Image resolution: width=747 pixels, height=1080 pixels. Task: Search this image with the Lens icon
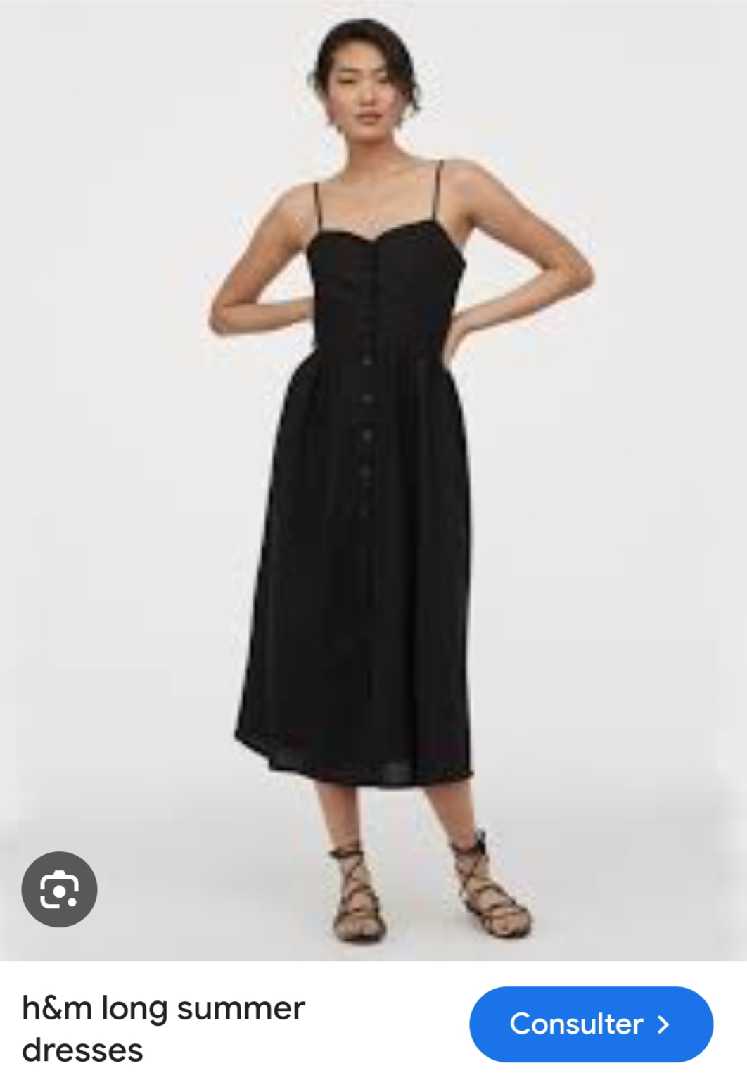tap(59, 889)
